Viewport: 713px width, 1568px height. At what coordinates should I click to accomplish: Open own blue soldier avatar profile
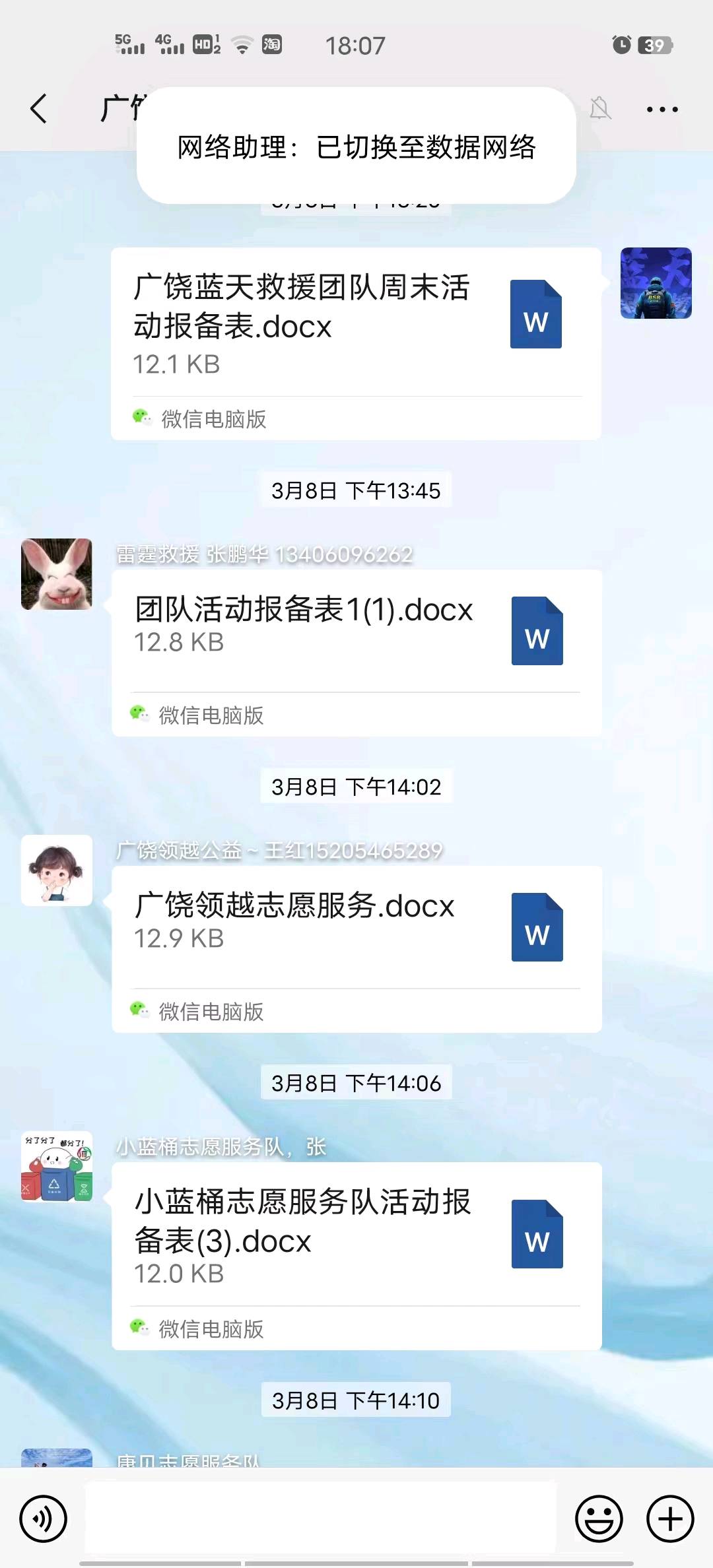656,283
